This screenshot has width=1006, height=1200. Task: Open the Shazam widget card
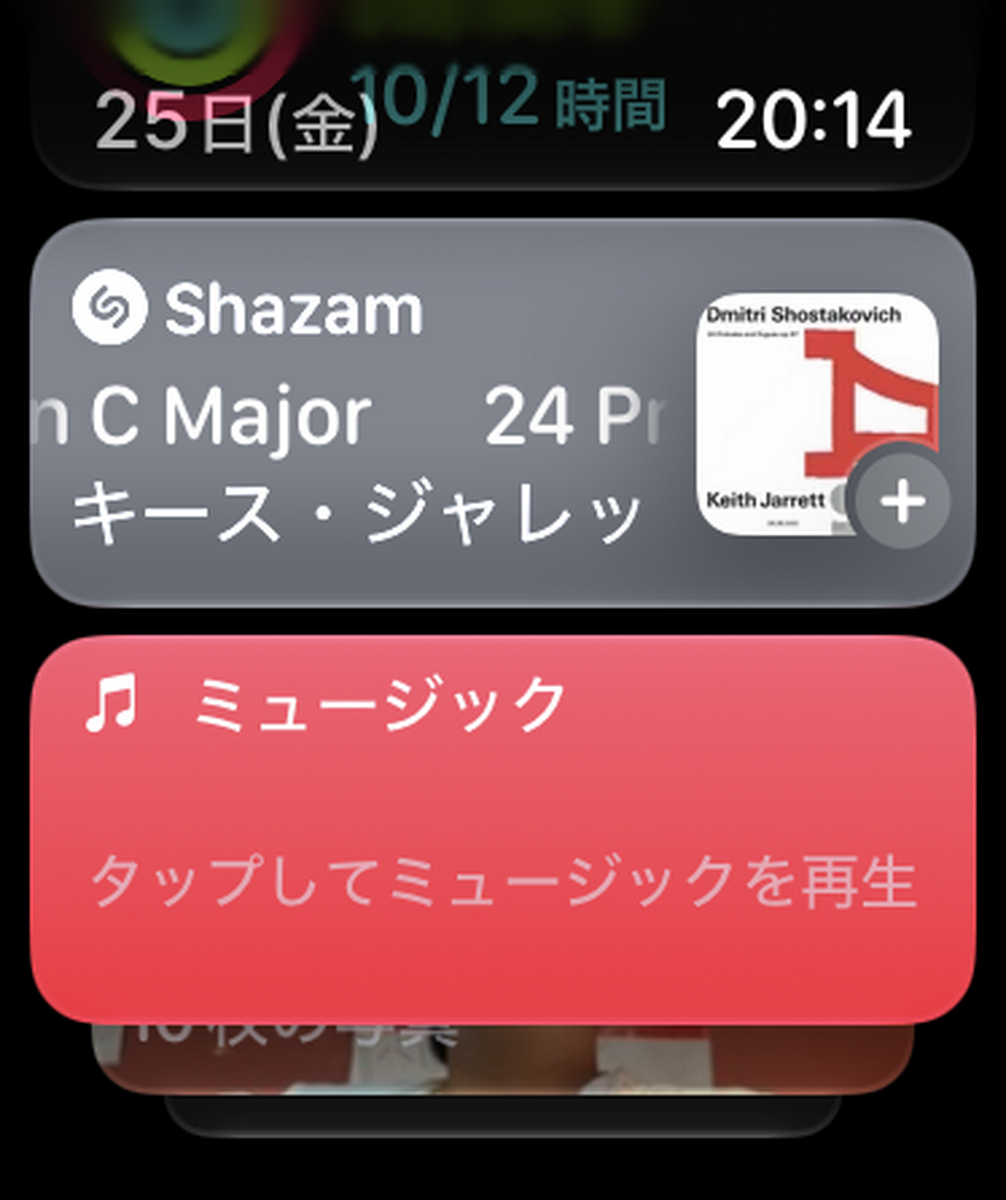pyautogui.click(x=503, y=412)
